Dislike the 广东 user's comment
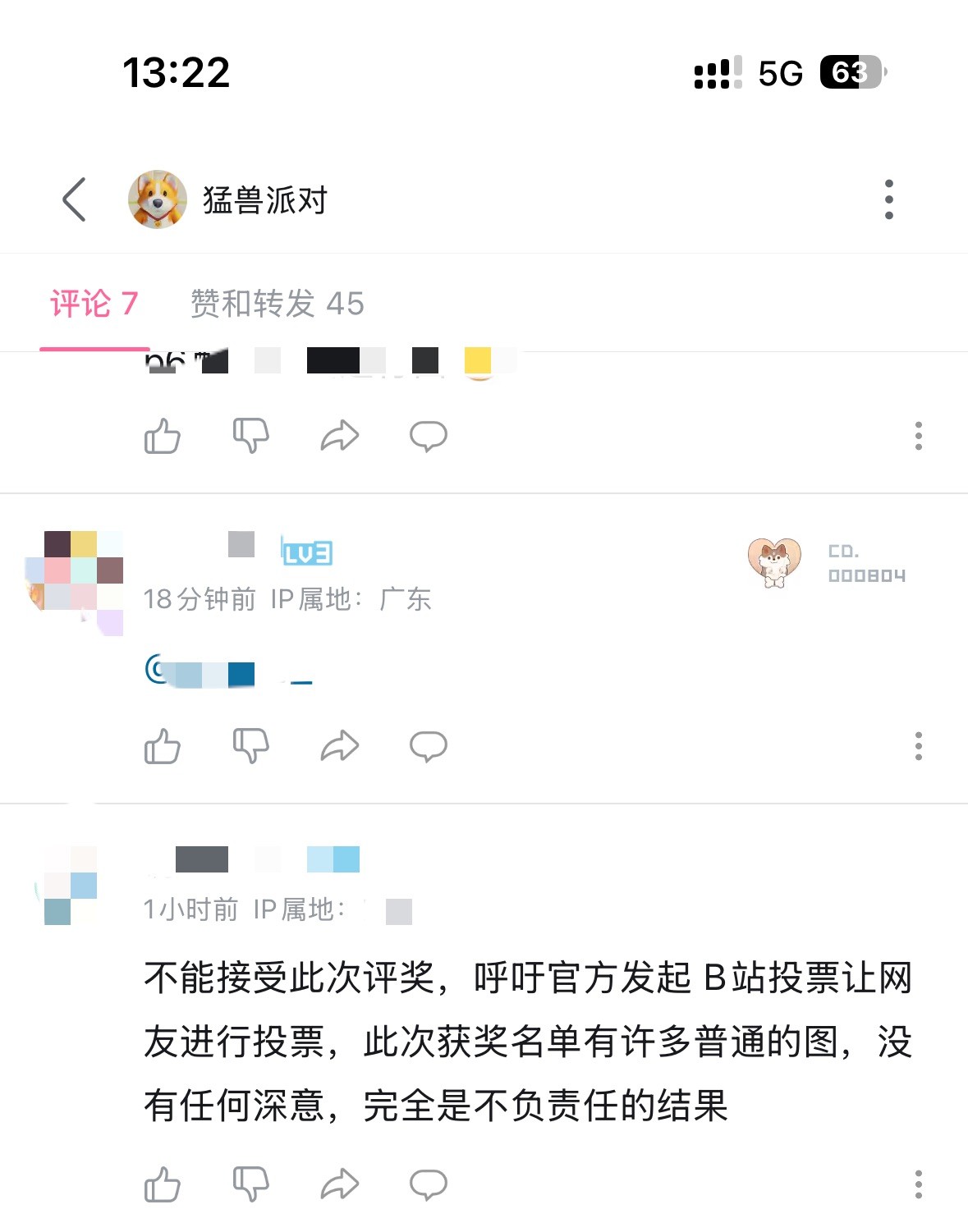The height and width of the screenshot is (1232, 968). coord(251,746)
